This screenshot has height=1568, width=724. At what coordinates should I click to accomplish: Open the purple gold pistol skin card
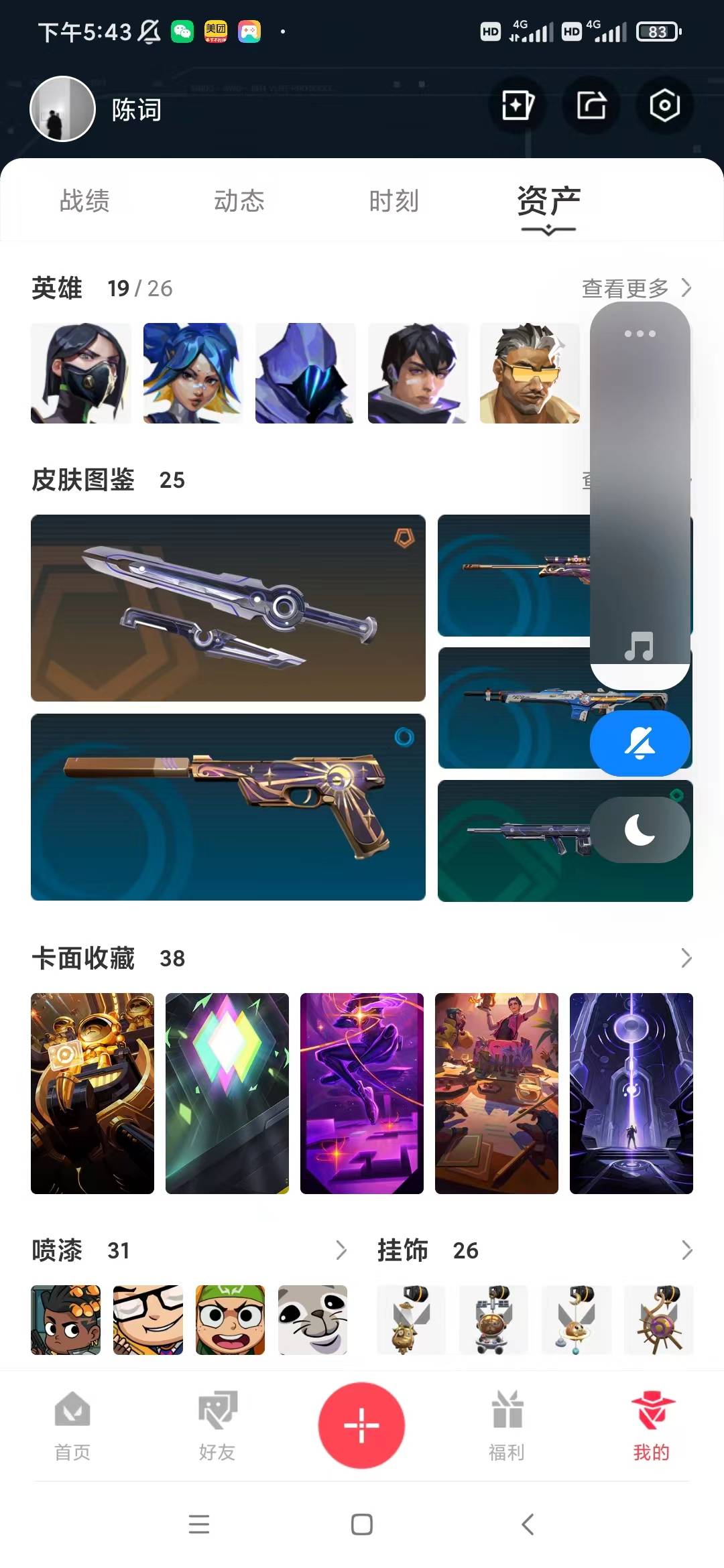(x=228, y=807)
